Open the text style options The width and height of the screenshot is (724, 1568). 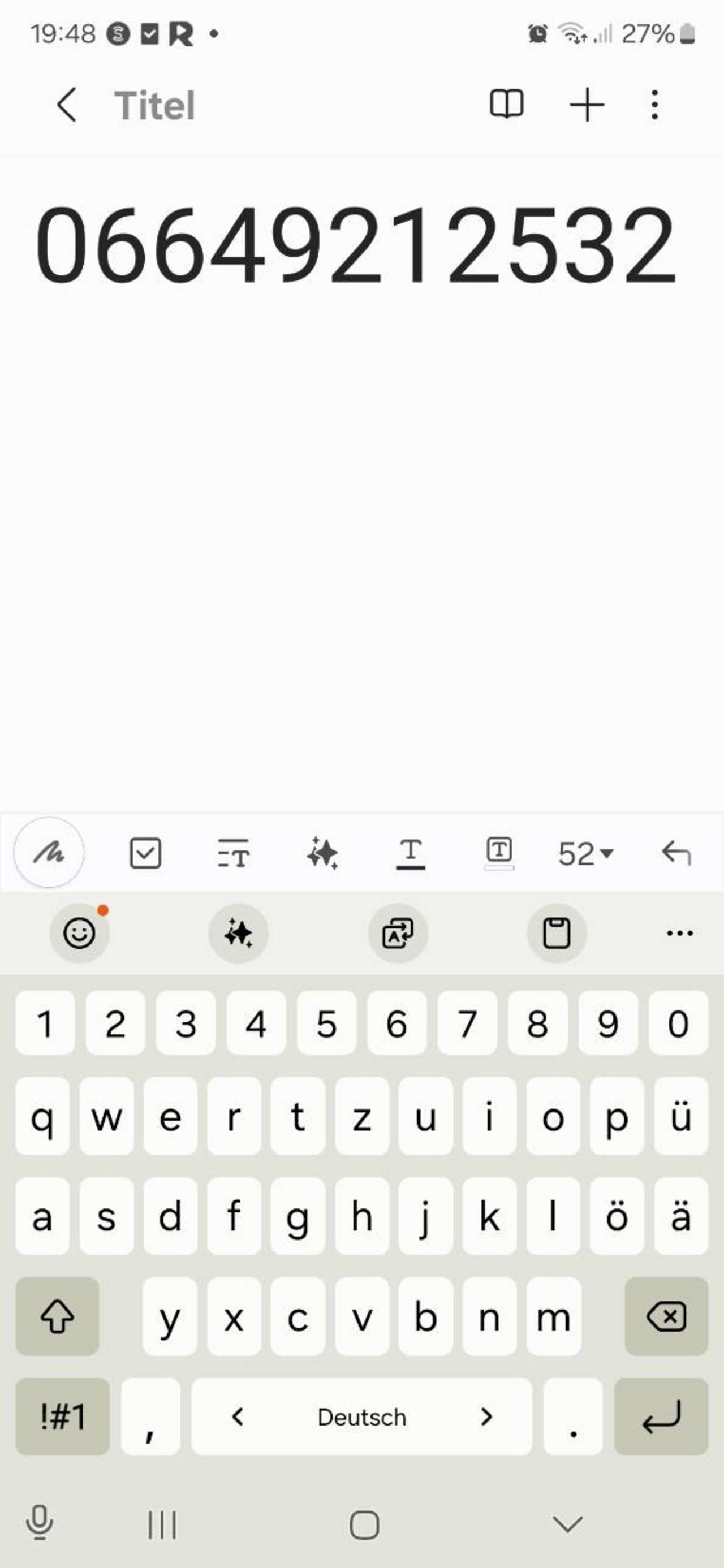(x=233, y=853)
